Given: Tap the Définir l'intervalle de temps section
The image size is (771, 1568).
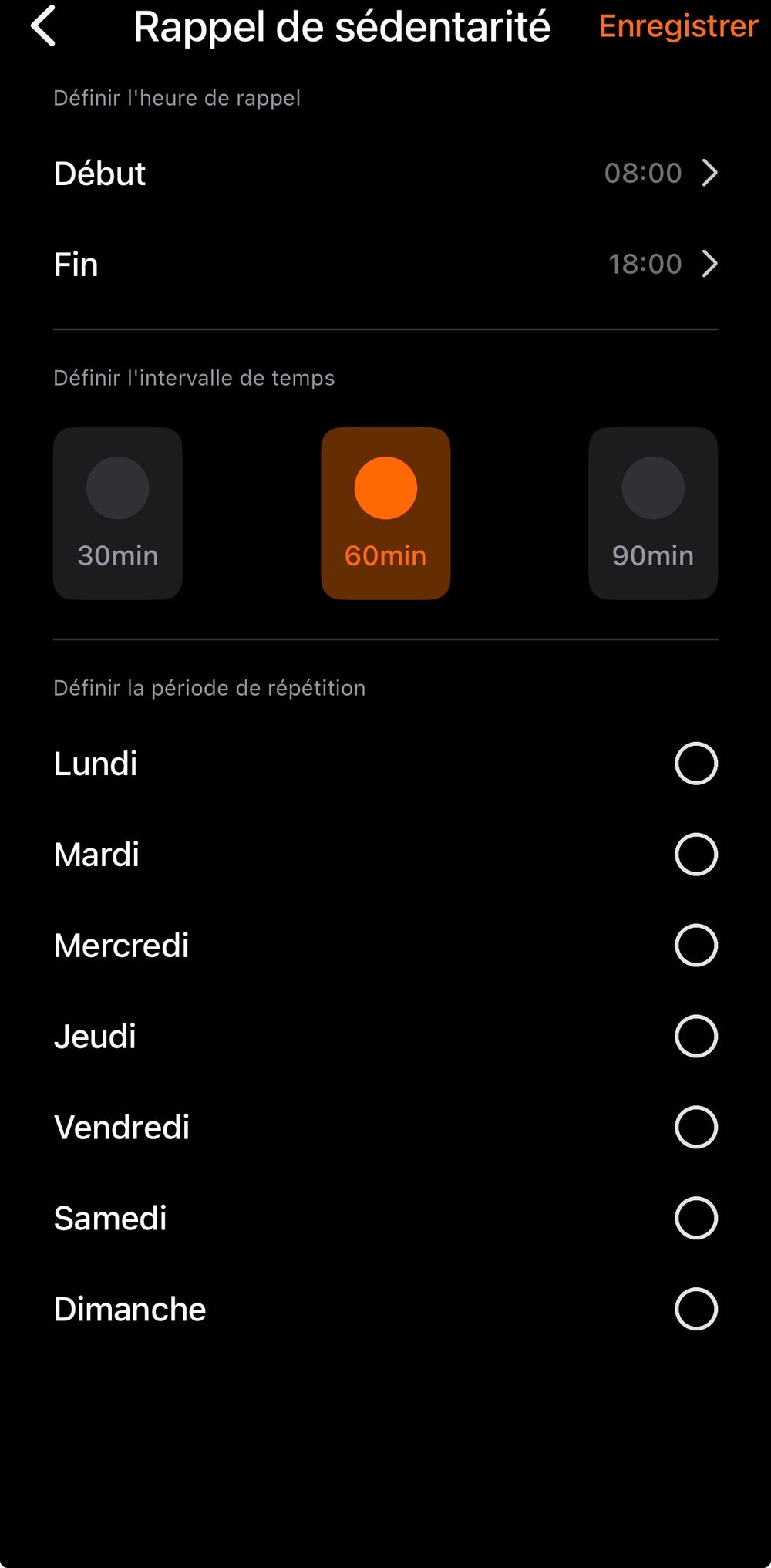Looking at the screenshot, I should 193,378.
